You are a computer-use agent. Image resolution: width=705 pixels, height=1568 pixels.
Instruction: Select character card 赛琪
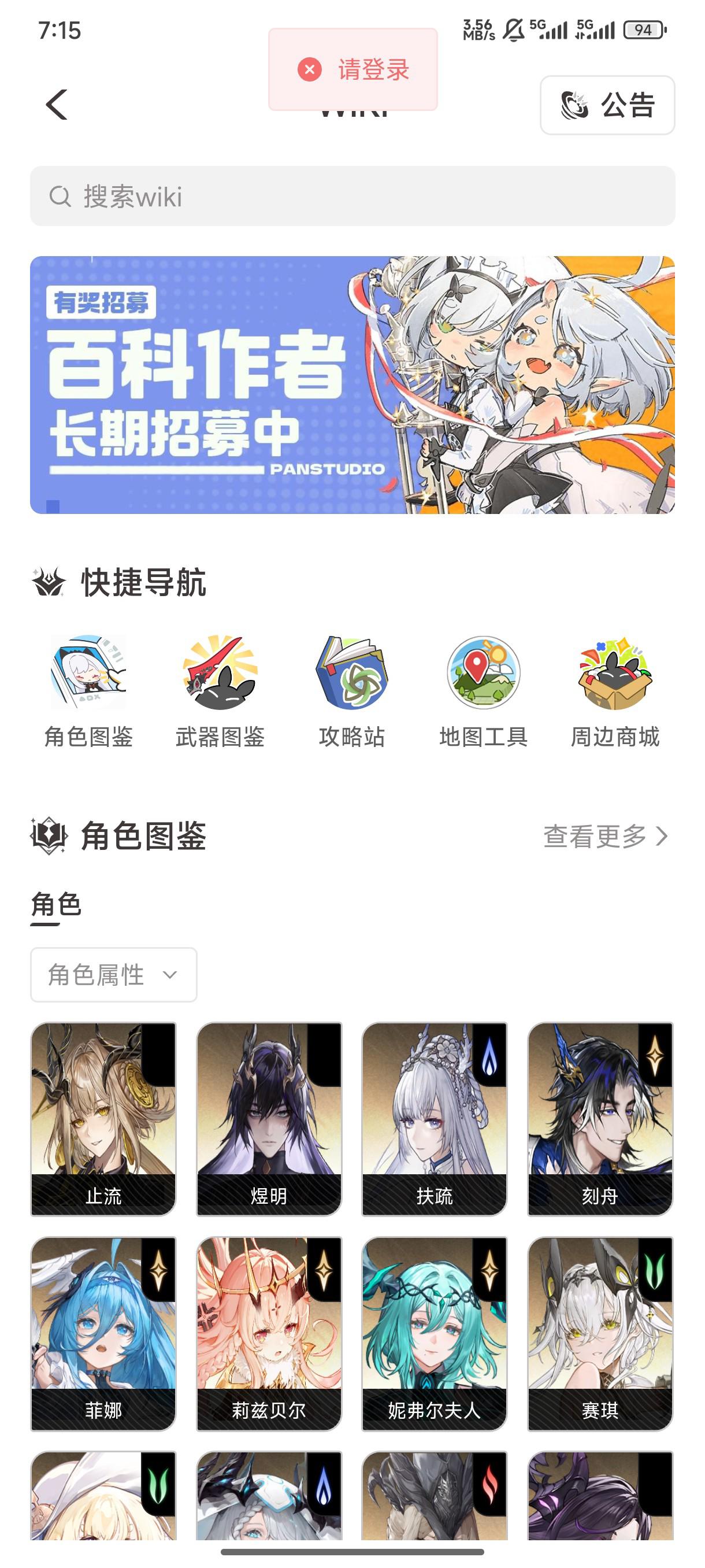[x=600, y=1333]
